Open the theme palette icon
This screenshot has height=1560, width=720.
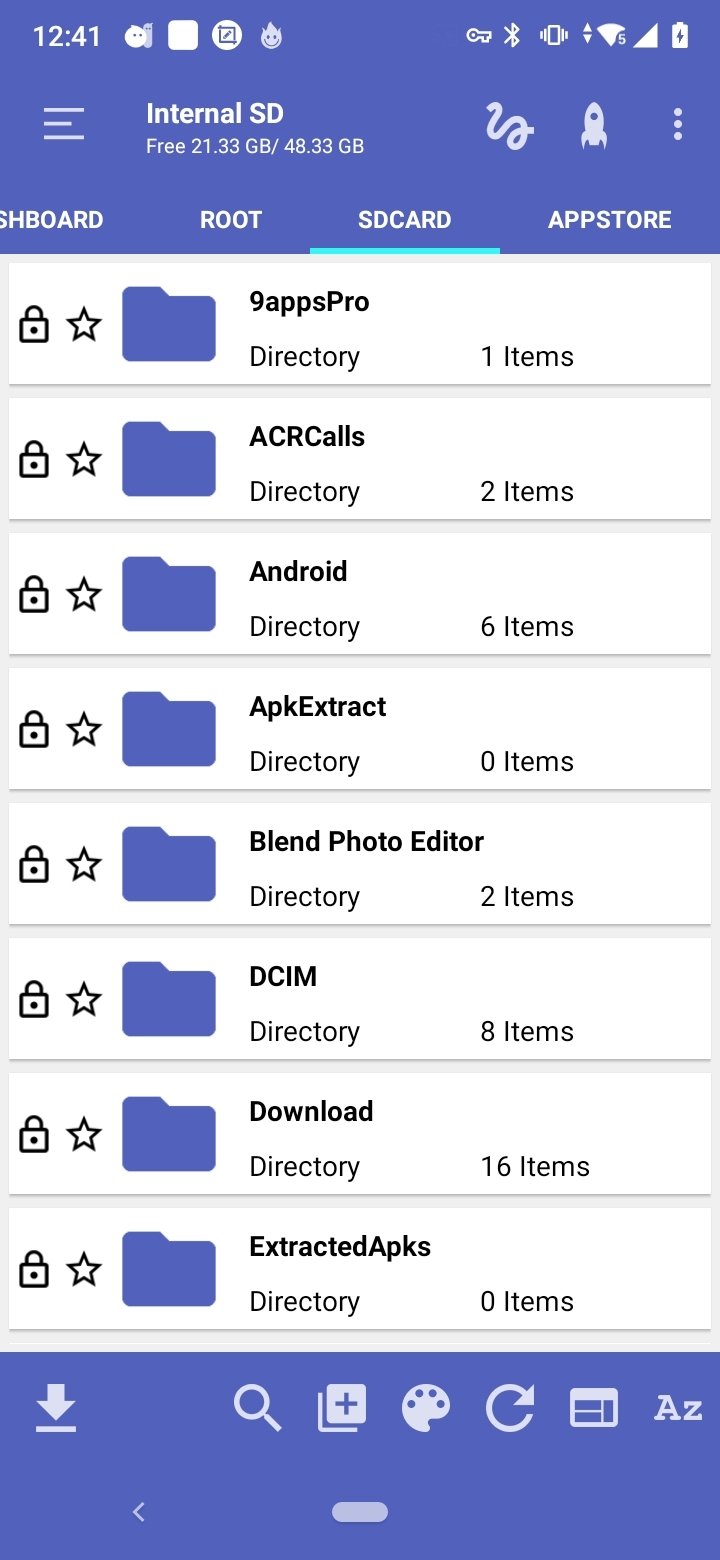click(426, 1409)
